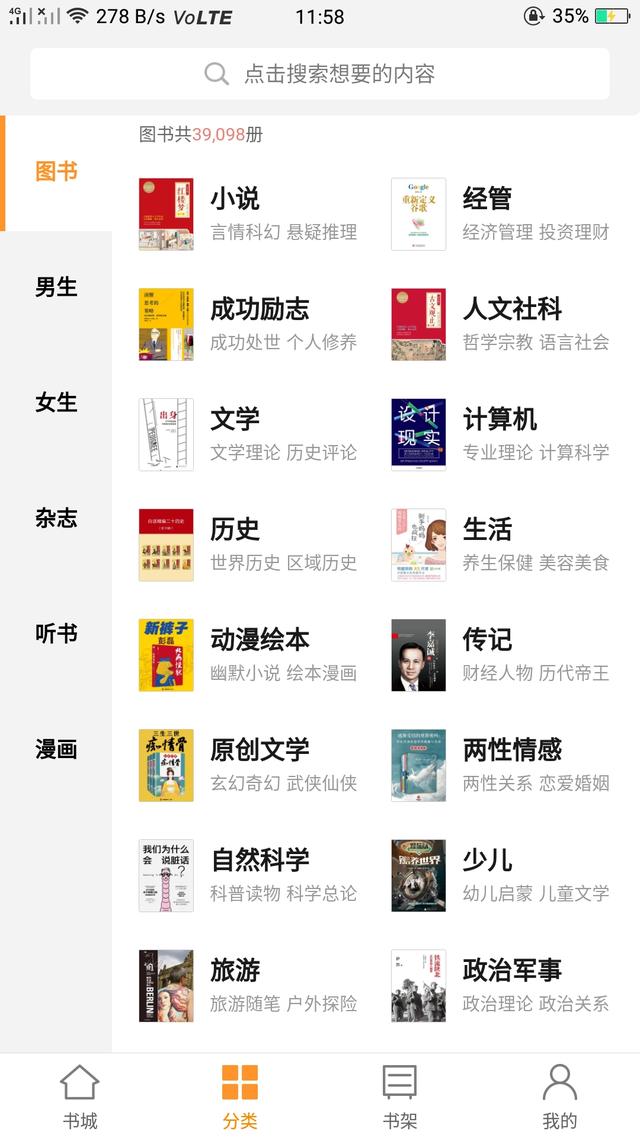Go to the 书城 bottom tab

pyautogui.click(x=80, y=1096)
